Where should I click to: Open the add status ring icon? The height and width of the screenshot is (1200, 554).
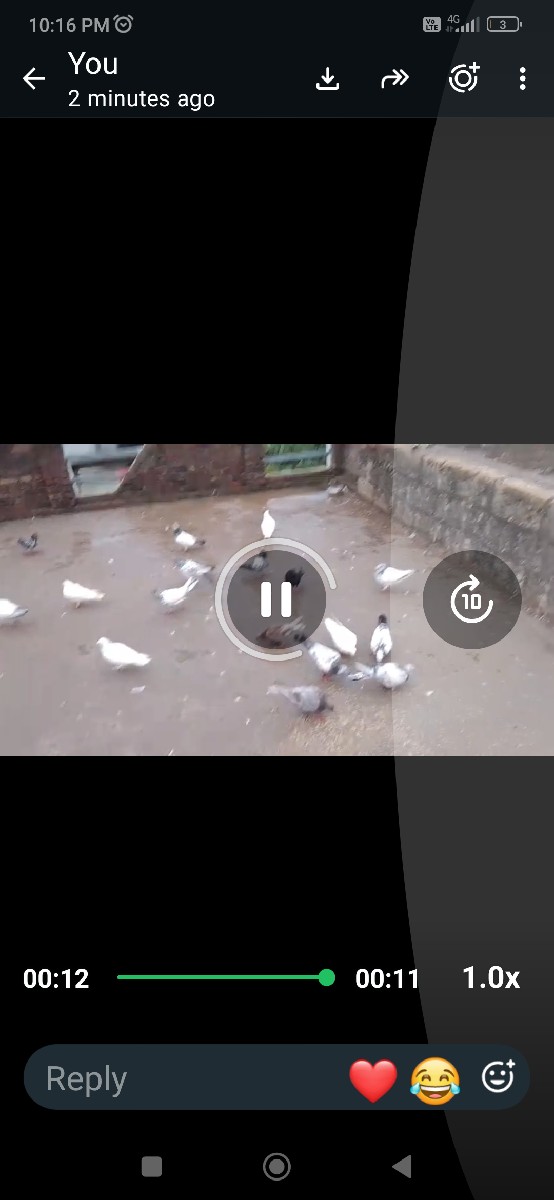tap(464, 79)
